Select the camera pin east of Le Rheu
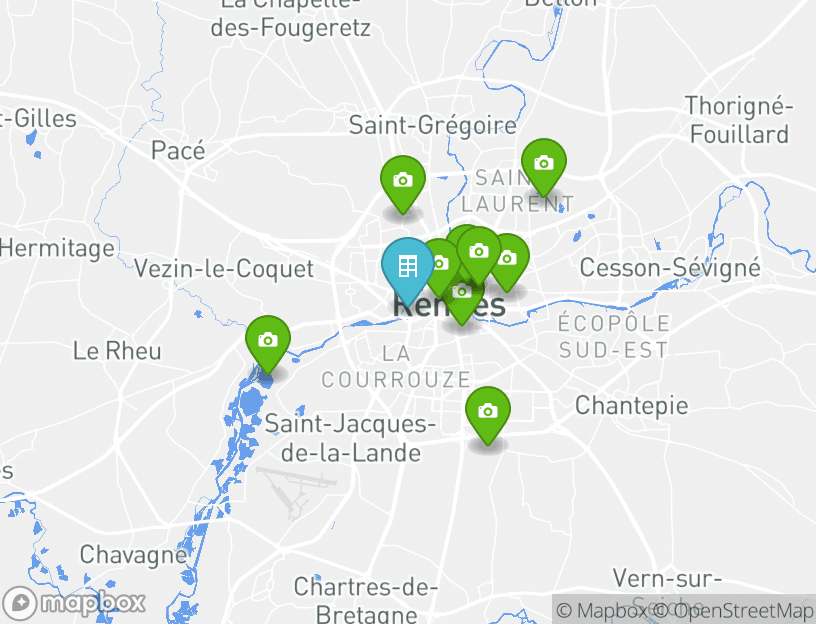 pyautogui.click(x=267, y=340)
